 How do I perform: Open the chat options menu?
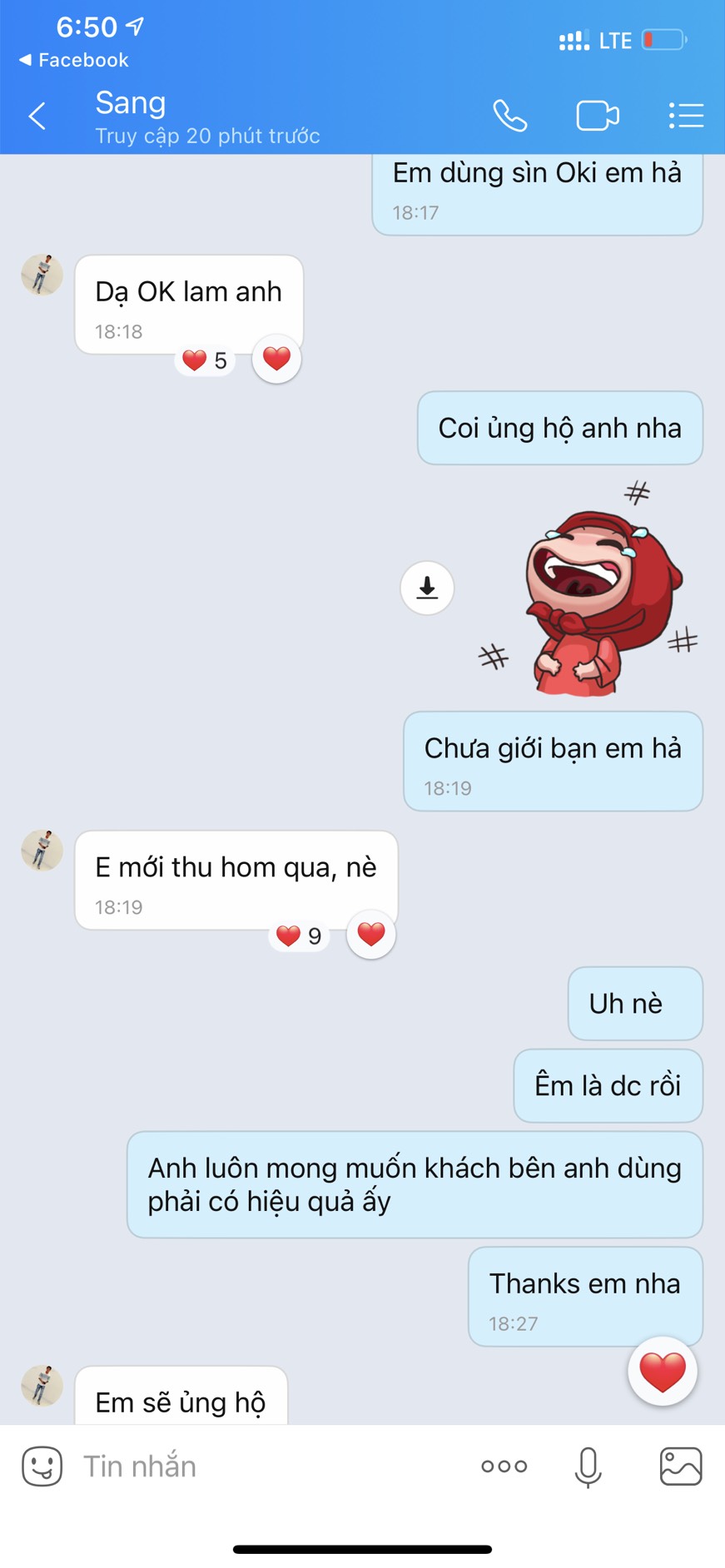click(x=686, y=116)
